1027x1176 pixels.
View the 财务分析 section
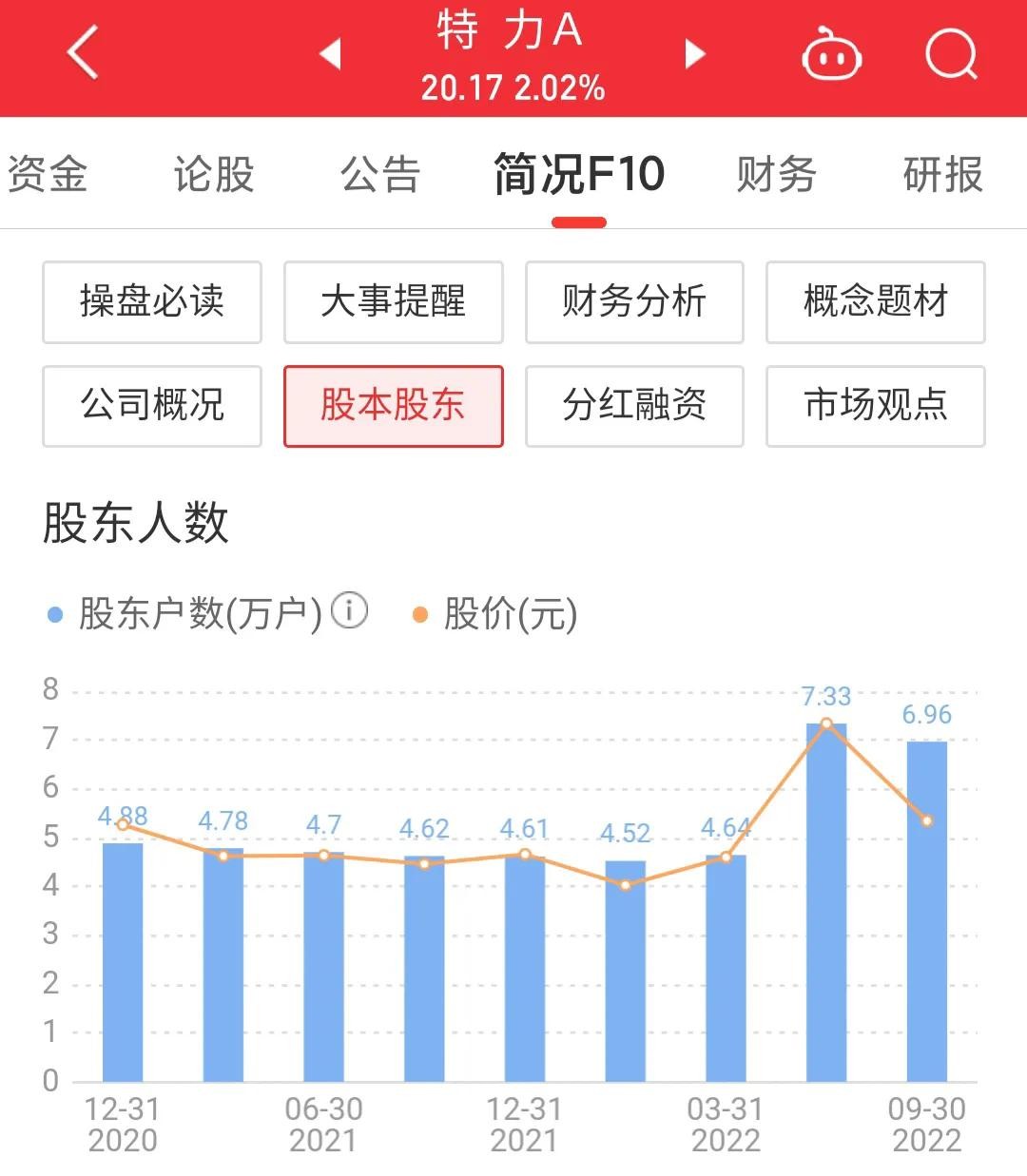pos(634,302)
